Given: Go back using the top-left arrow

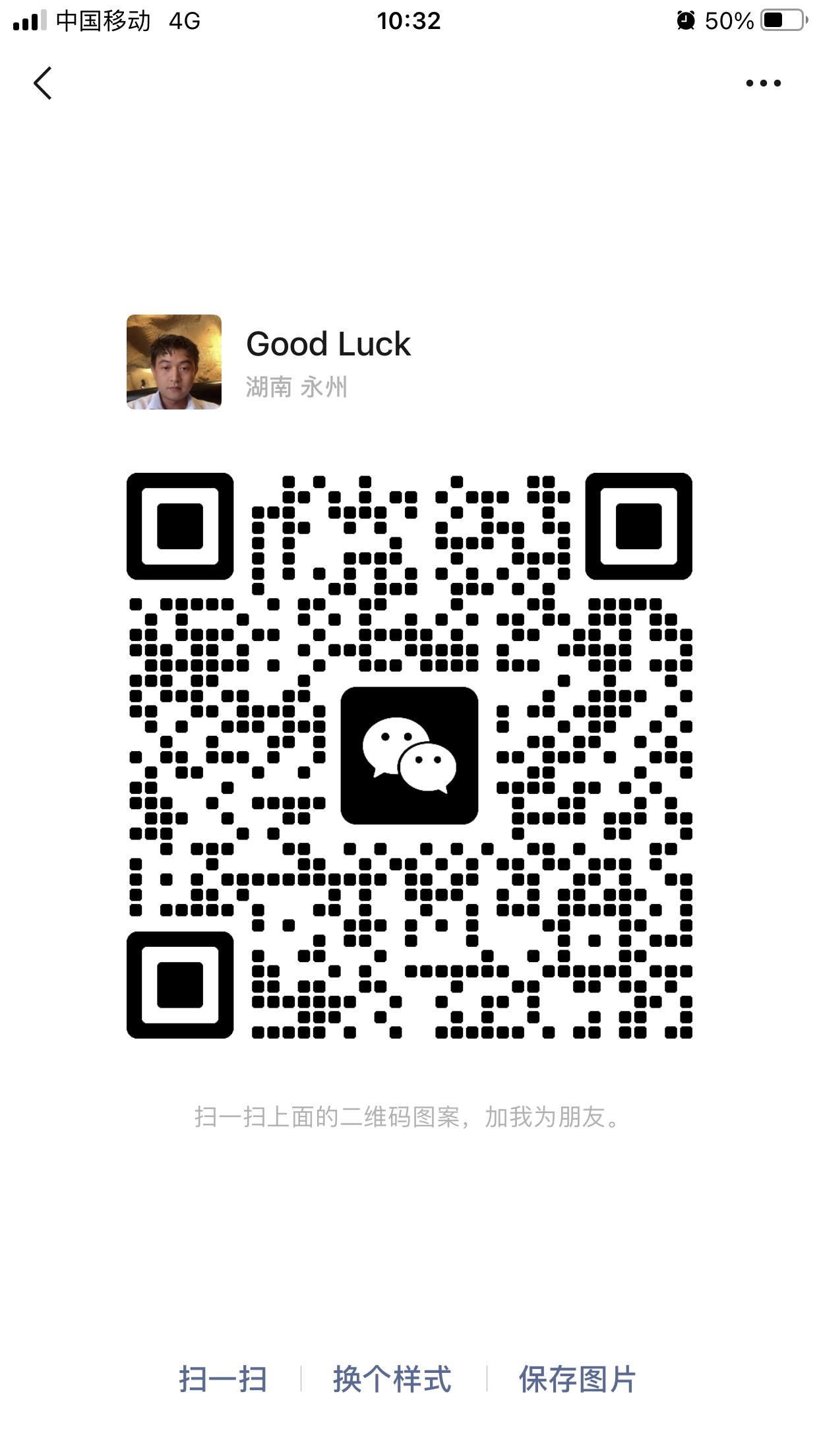Looking at the screenshot, I should tap(43, 84).
